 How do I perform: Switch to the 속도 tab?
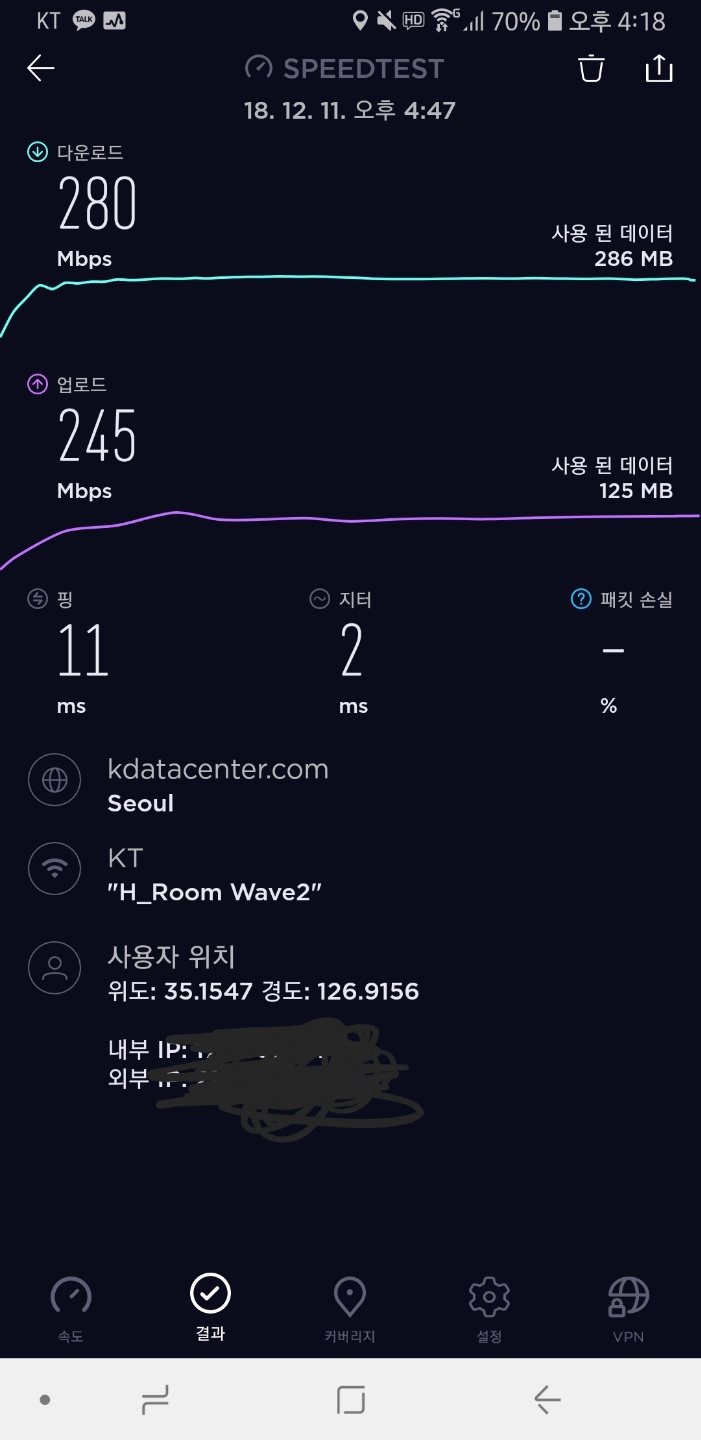pos(71,1308)
